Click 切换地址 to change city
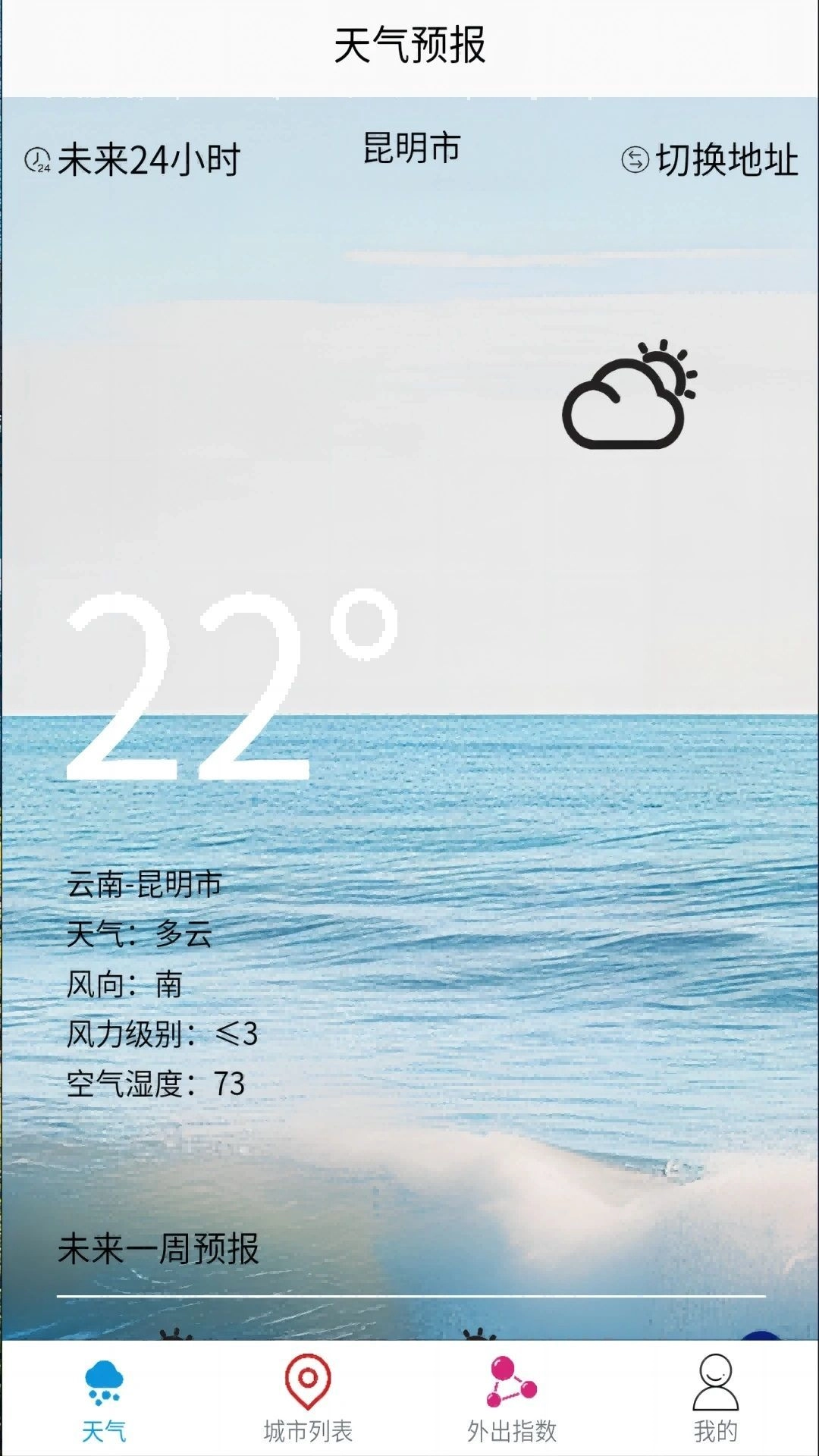 pyautogui.click(x=726, y=159)
